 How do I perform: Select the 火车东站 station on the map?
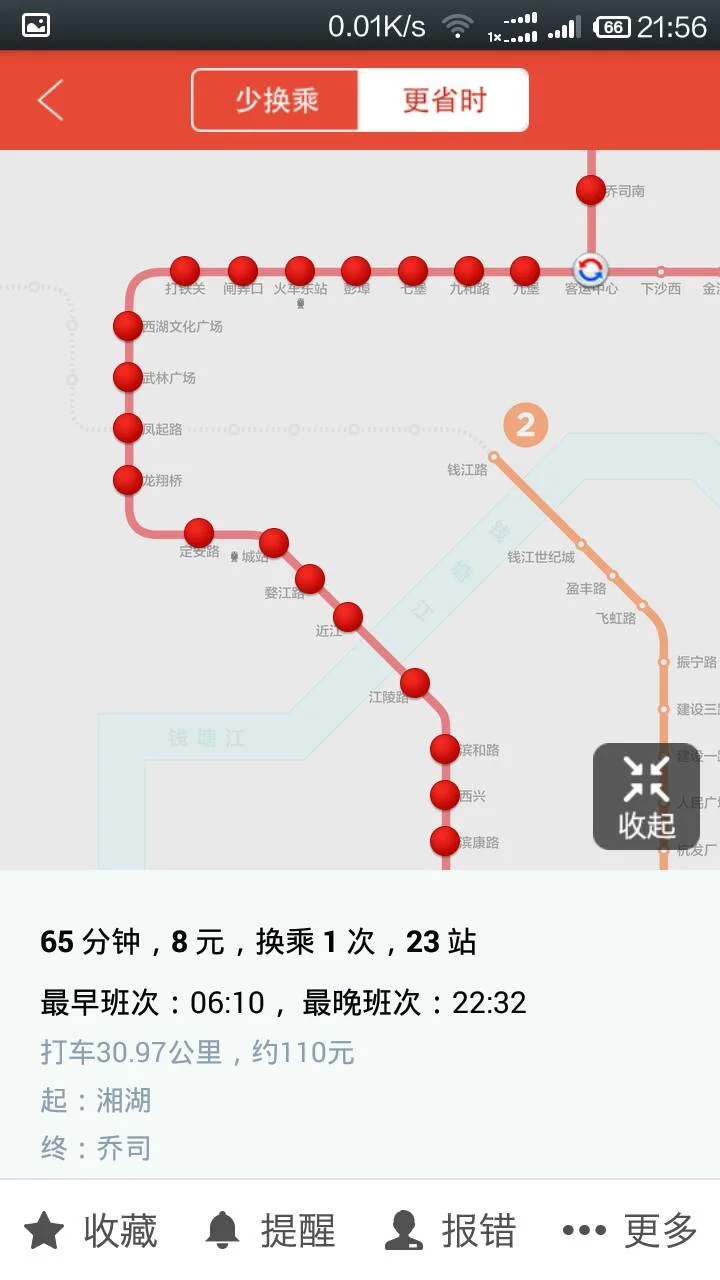tap(299, 267)
